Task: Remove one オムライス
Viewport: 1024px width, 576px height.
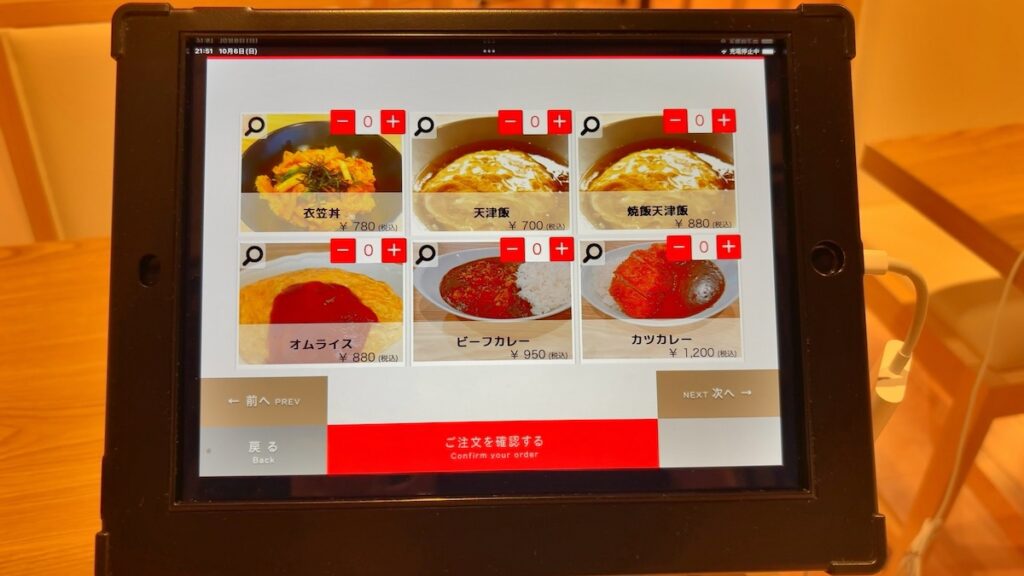Action: (x=343, y=250)
